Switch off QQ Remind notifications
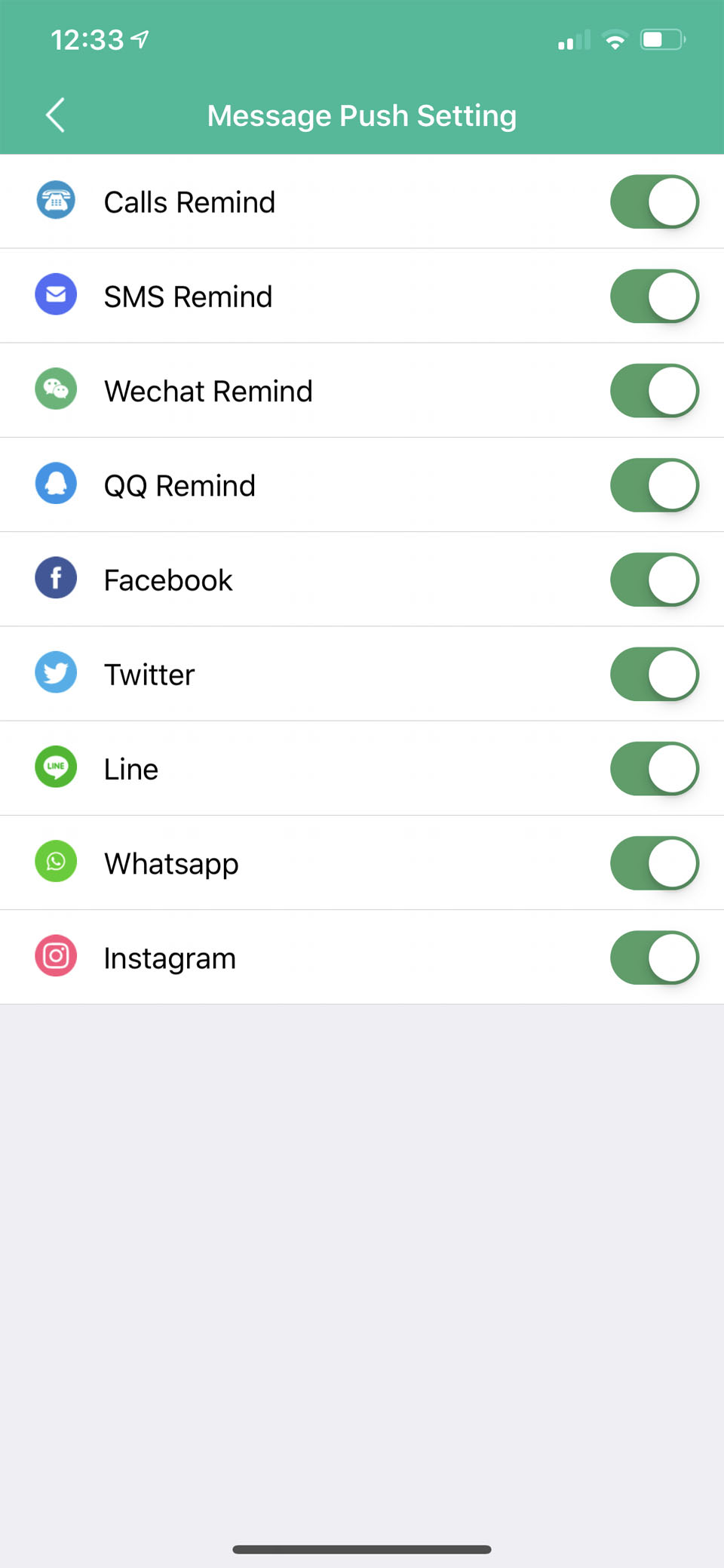 pyautogui.click(x=655, y=485)
